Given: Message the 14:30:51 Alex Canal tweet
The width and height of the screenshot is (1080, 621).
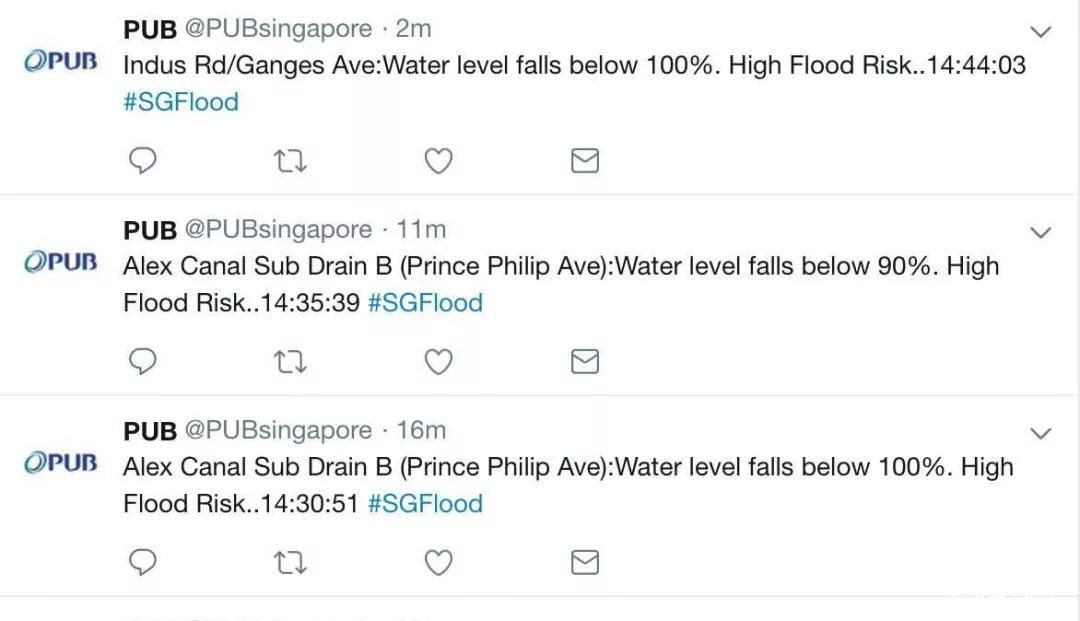Looking at the screenshot, I should [584, 562].
